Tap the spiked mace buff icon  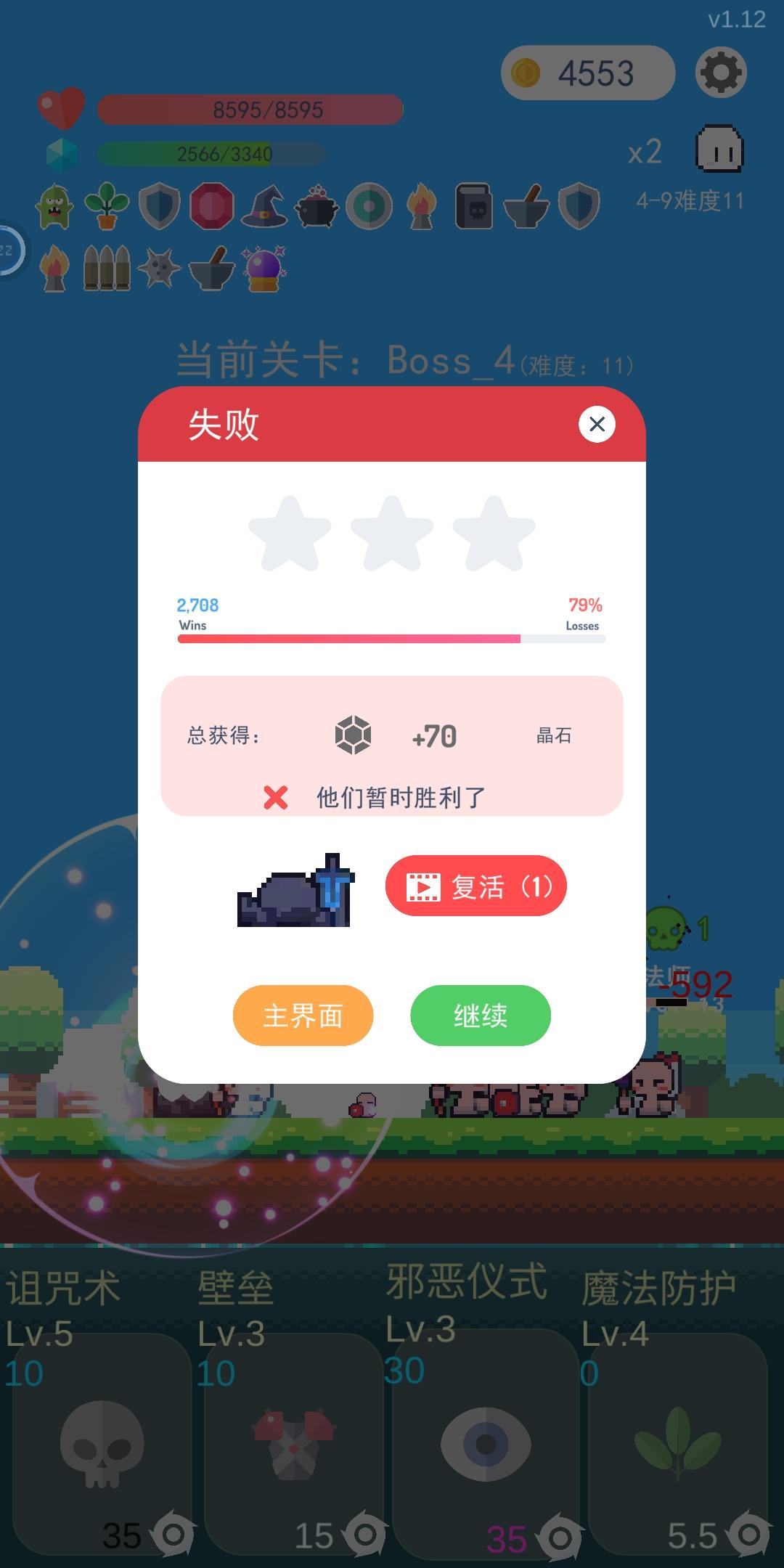click(158, 267)
